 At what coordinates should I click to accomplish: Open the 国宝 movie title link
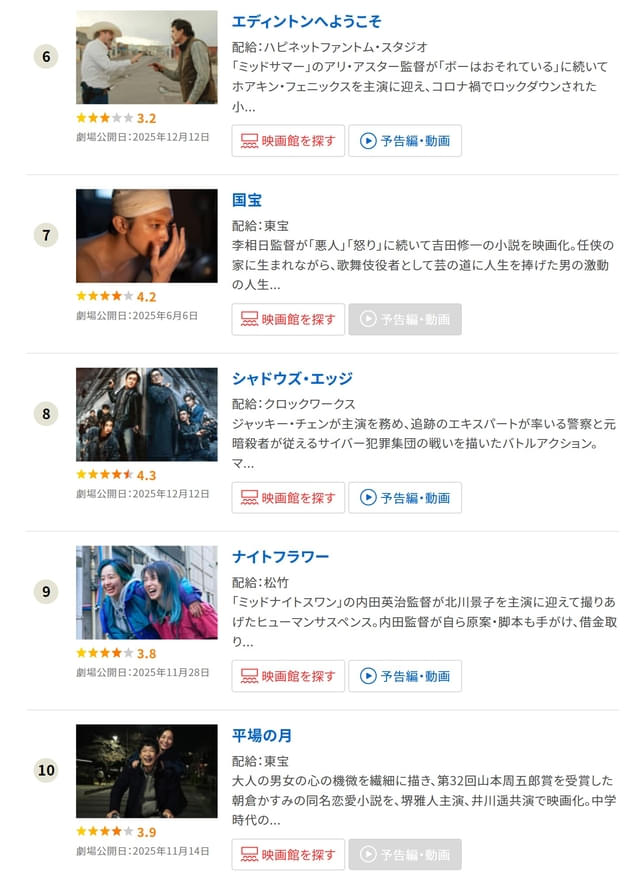(x=247, y=200)
